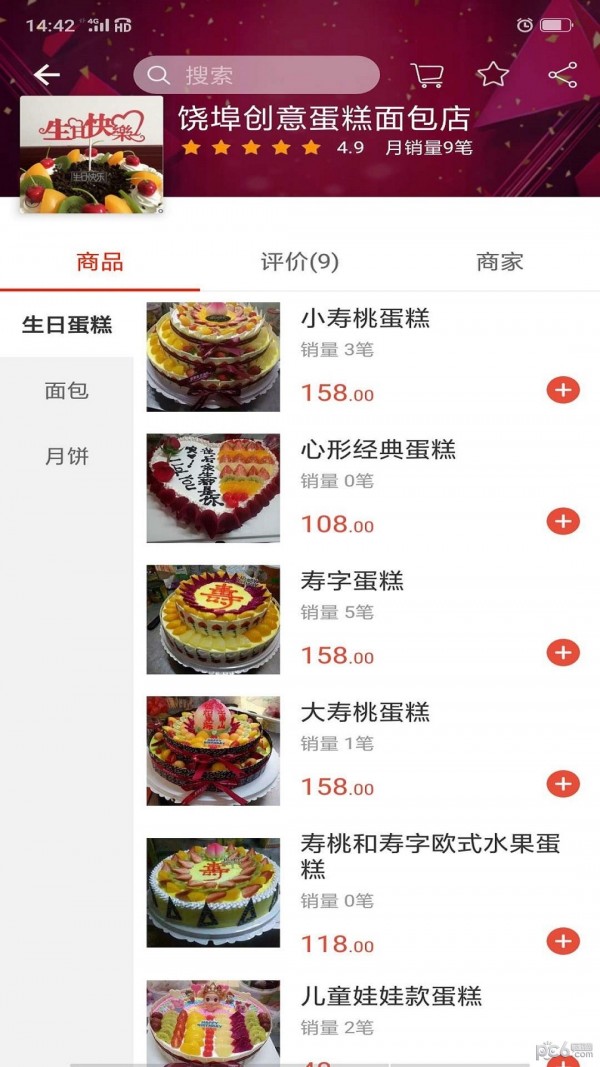600x1067 pixels.
Task: Add 心形经典蛋糕 to the cart
Action: coord(563,521)
